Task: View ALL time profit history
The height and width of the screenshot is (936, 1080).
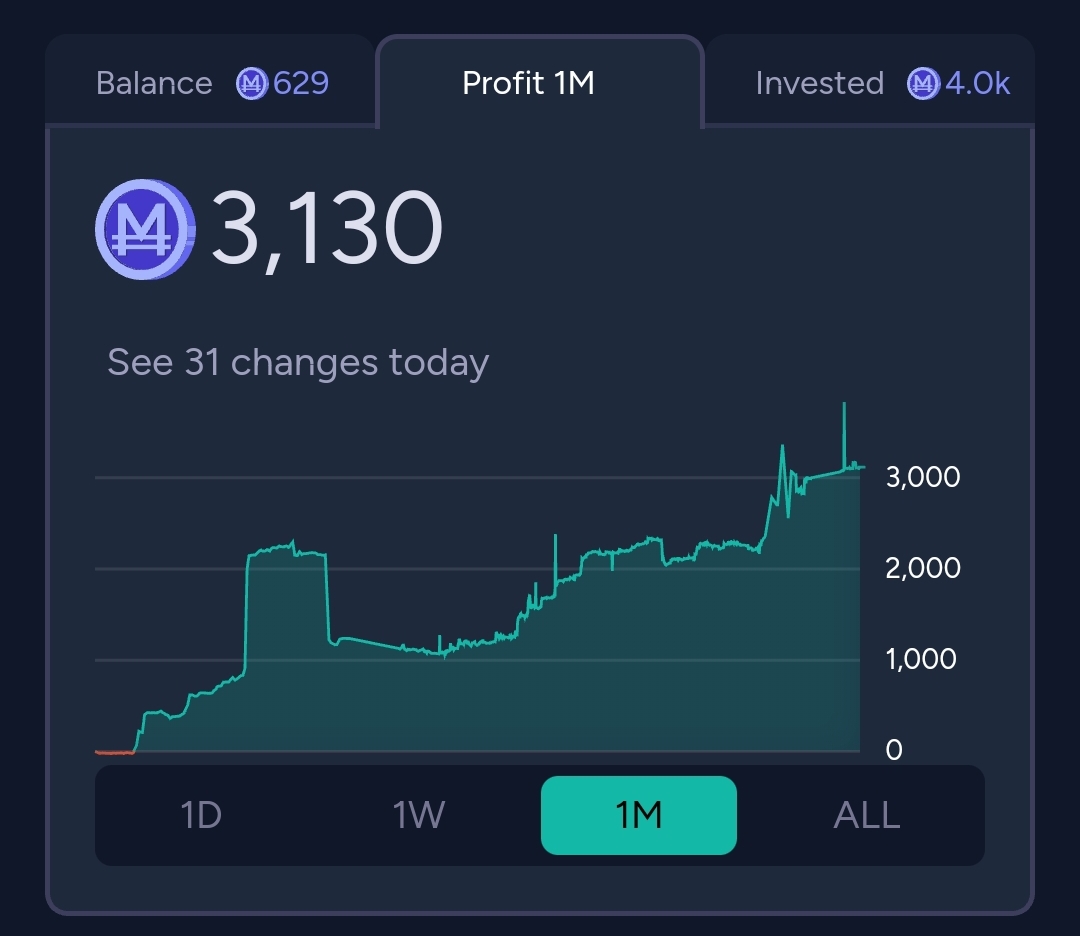Action: 866,815
